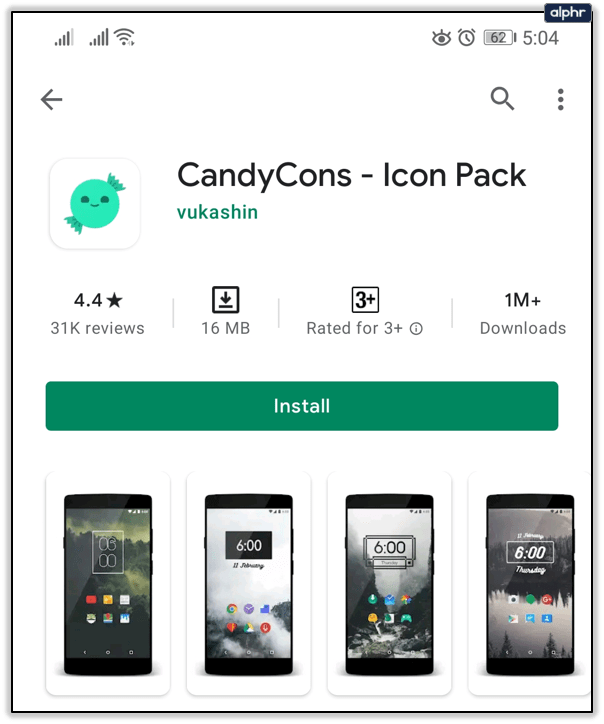Open second screenshot with 6:00 black clock
This screenshot has width=604, height=724.
click(248, 583)
